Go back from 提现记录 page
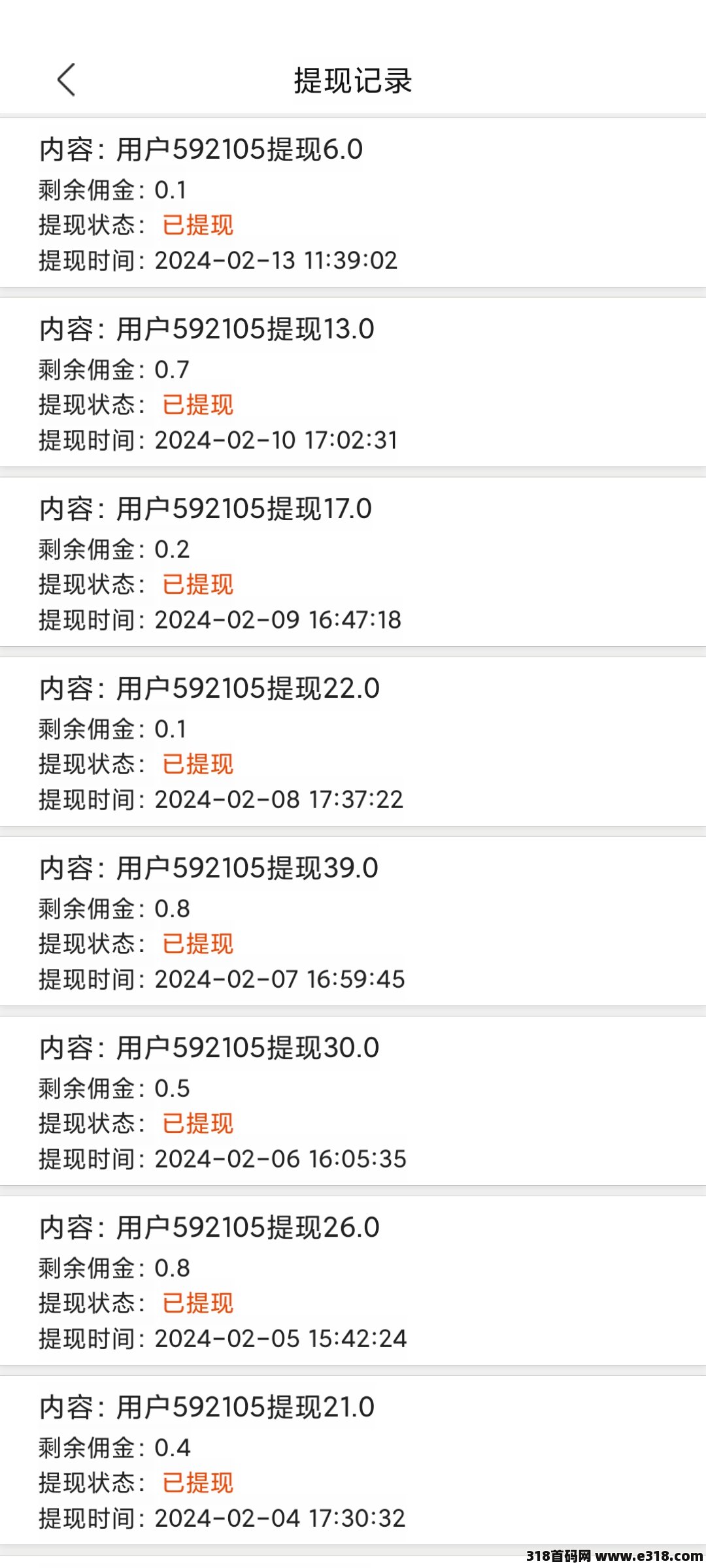Viewport: 706px width, 1568px height. pyautogui.click(x=66, y=80)
